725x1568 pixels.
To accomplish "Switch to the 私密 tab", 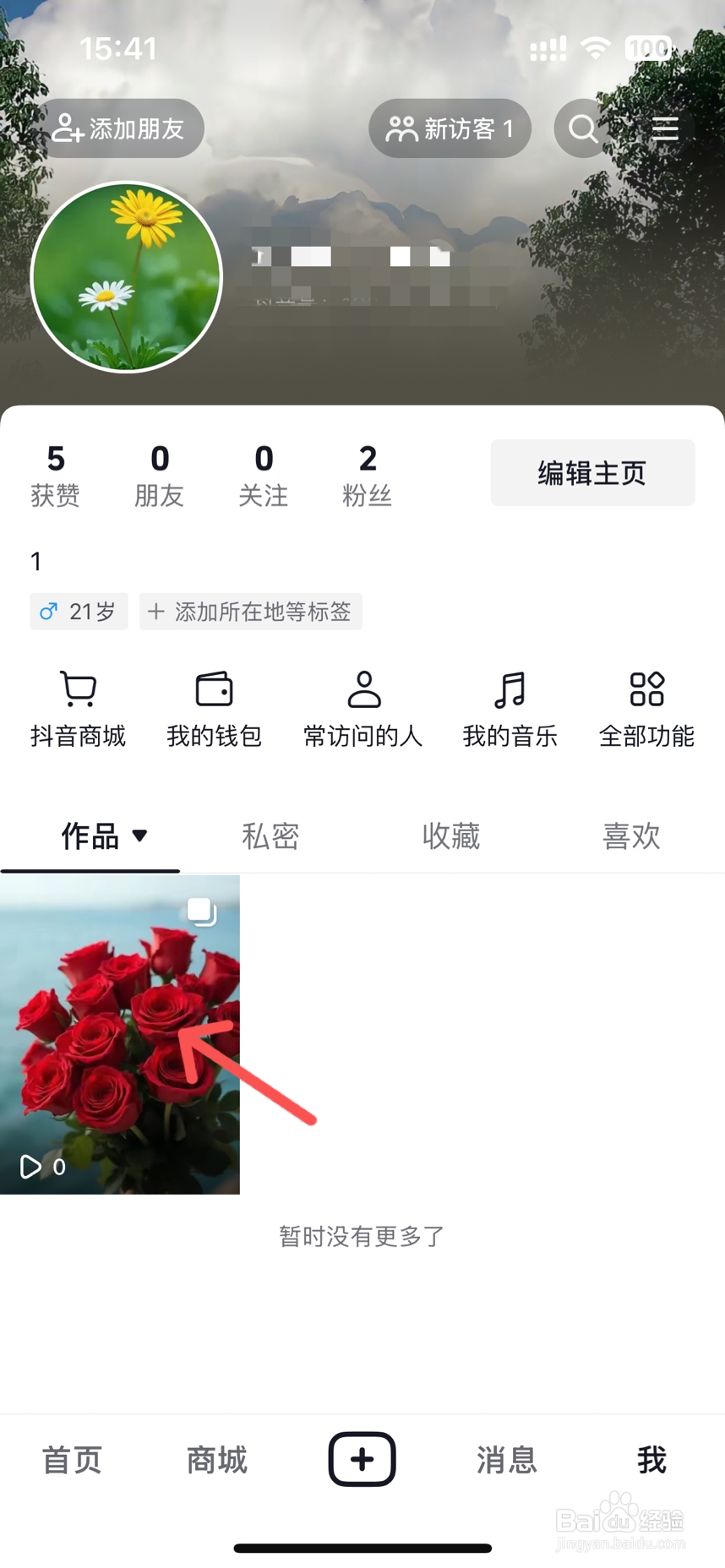I will 270,836.
